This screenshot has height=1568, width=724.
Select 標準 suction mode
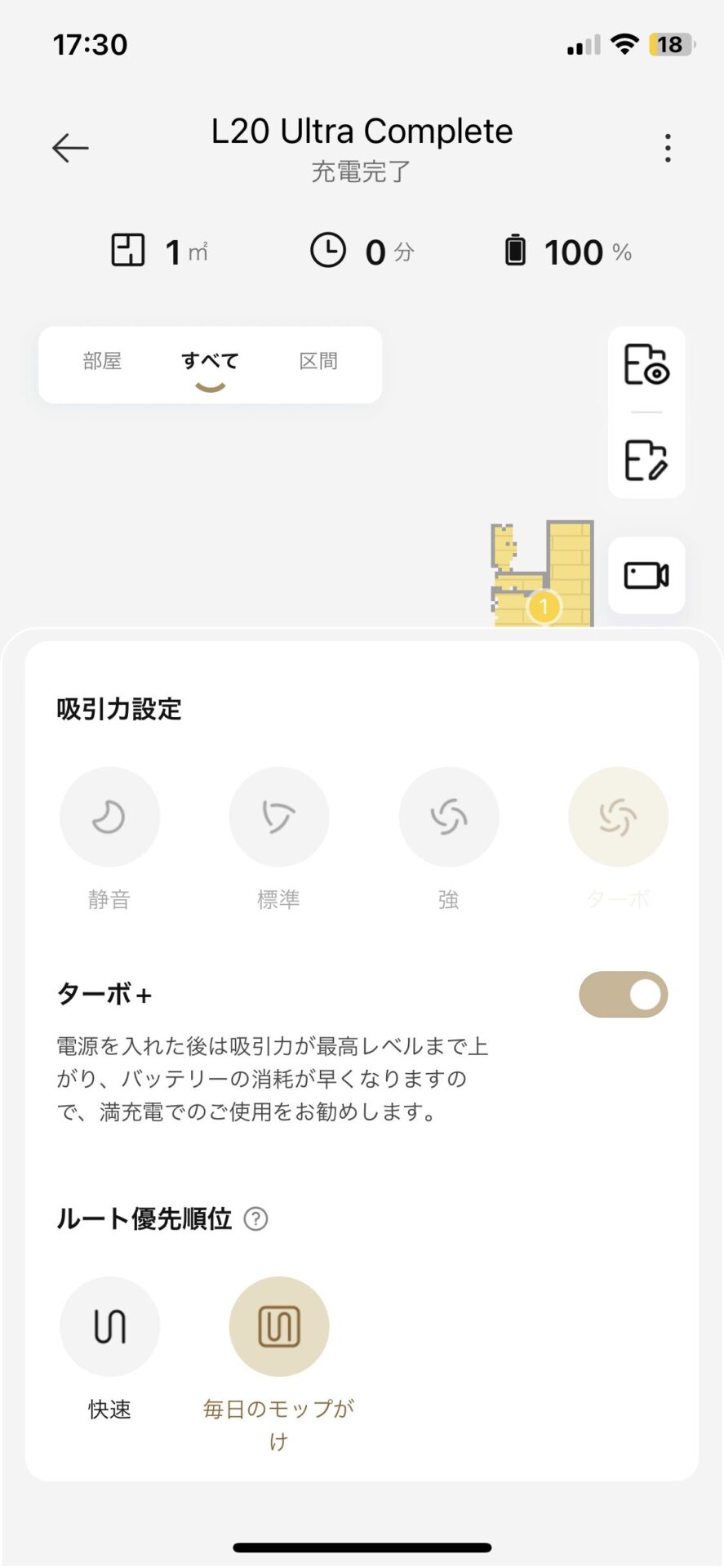click(279, 817)
